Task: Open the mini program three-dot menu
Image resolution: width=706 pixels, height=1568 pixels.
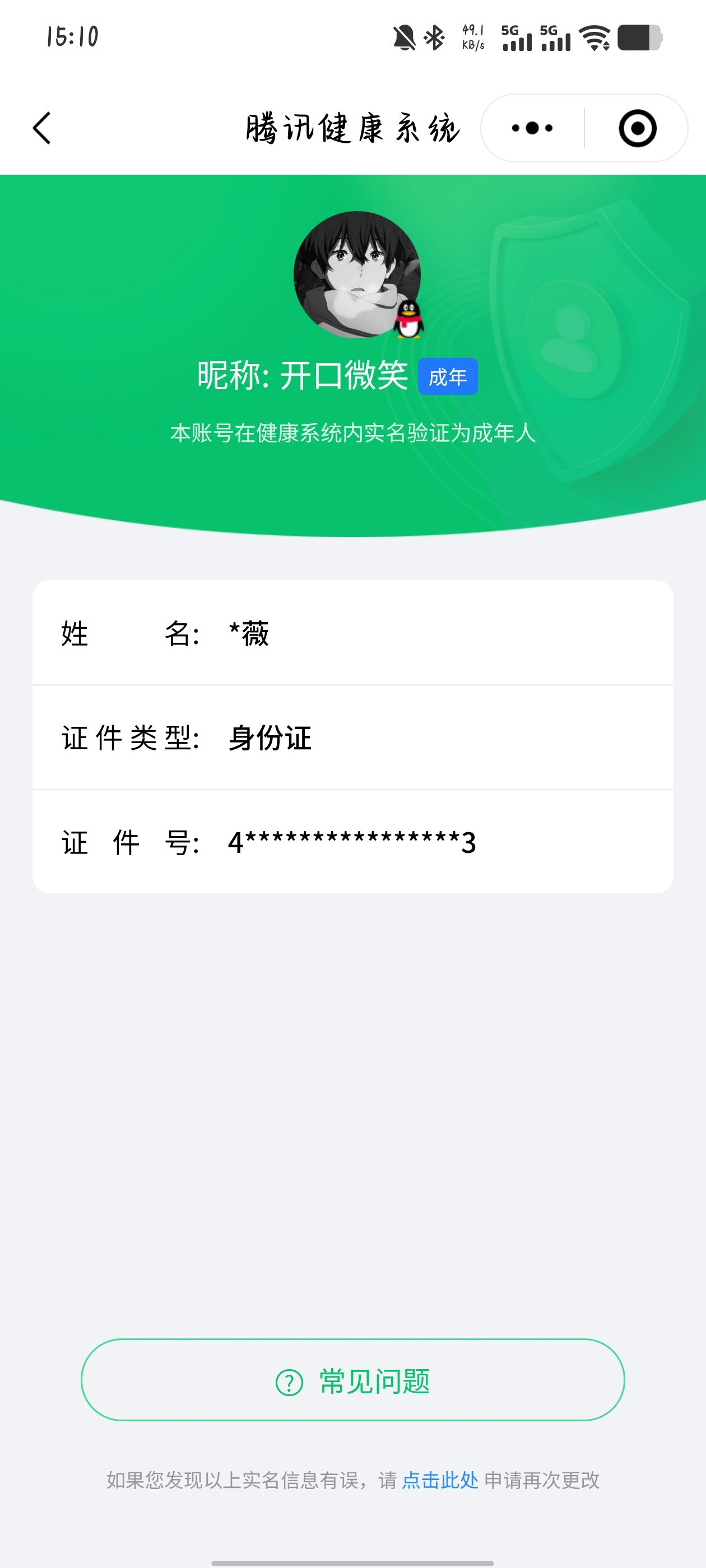Action: point(532,128)
